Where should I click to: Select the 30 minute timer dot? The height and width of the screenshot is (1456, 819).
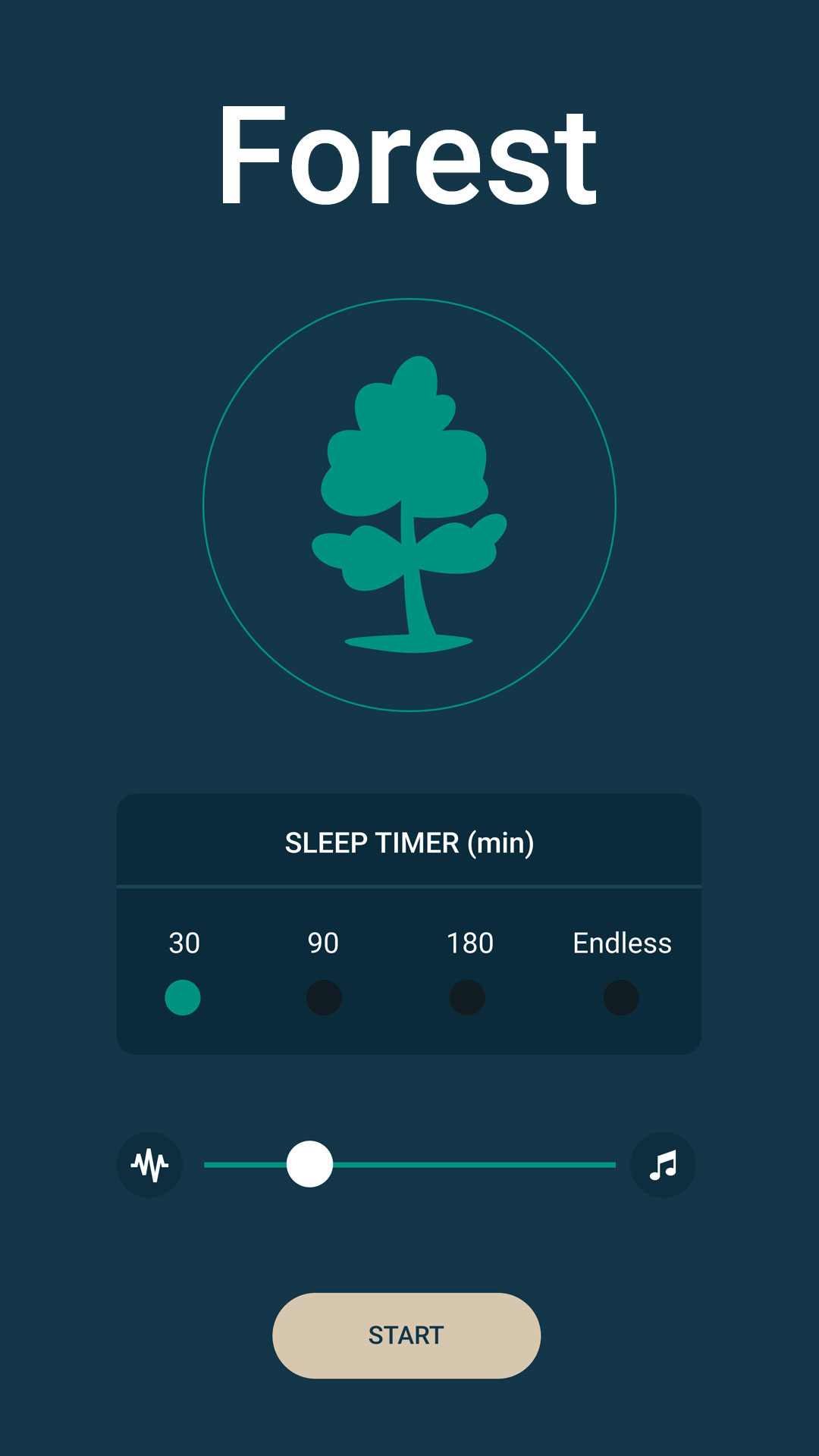(x=182, y=997)
